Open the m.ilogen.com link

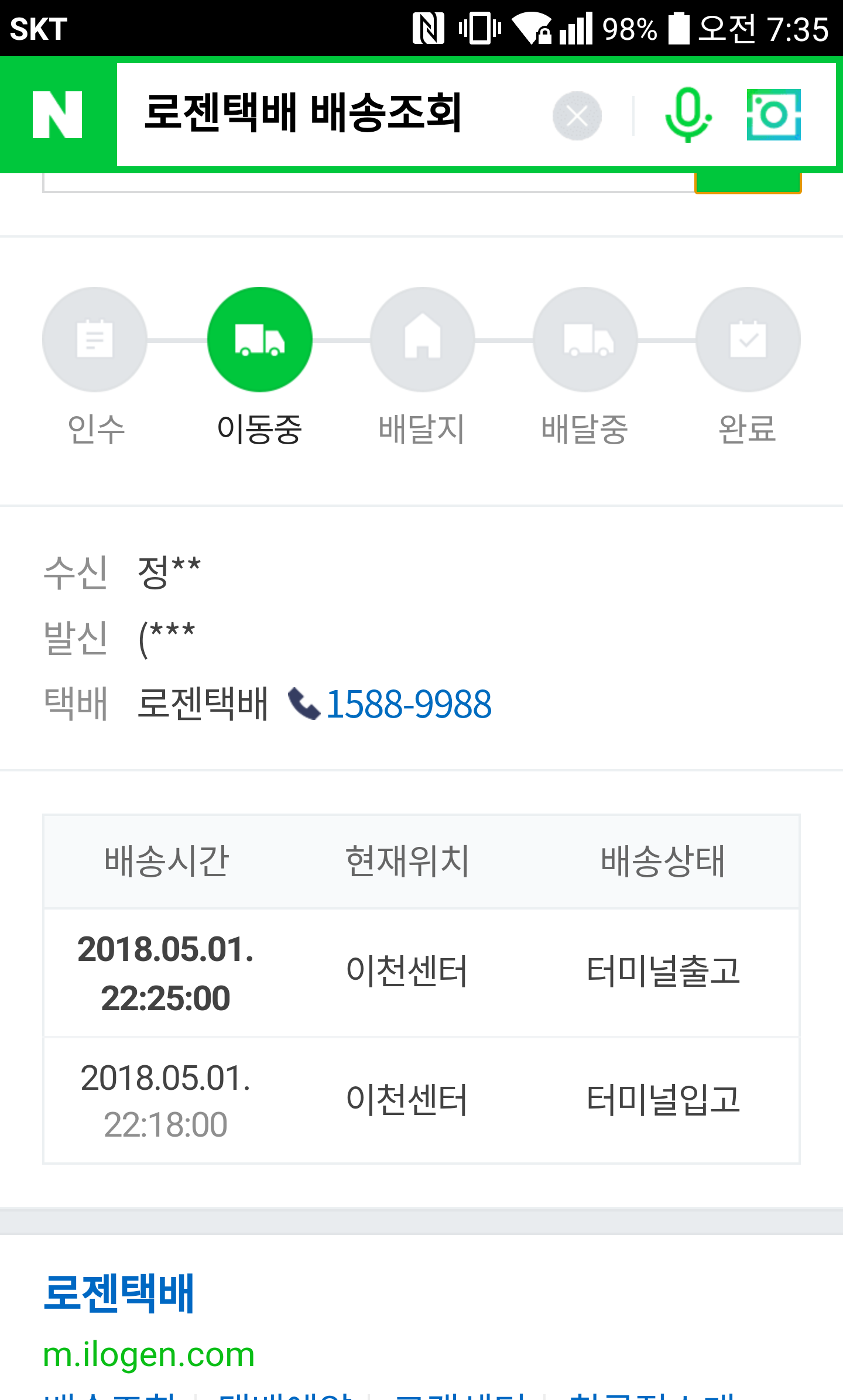149,1354
